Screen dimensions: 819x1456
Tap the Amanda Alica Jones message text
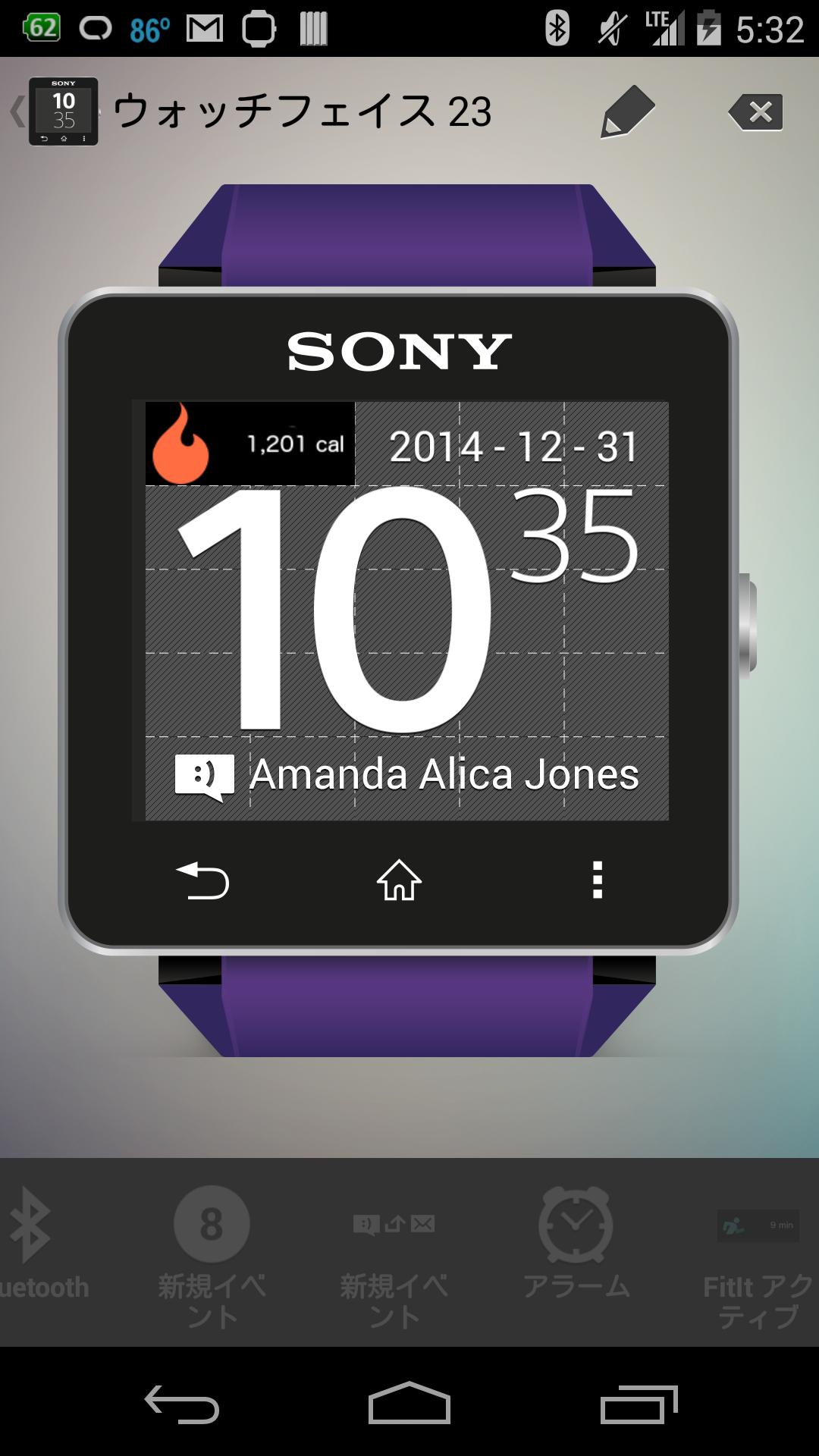tap(444, 775)
